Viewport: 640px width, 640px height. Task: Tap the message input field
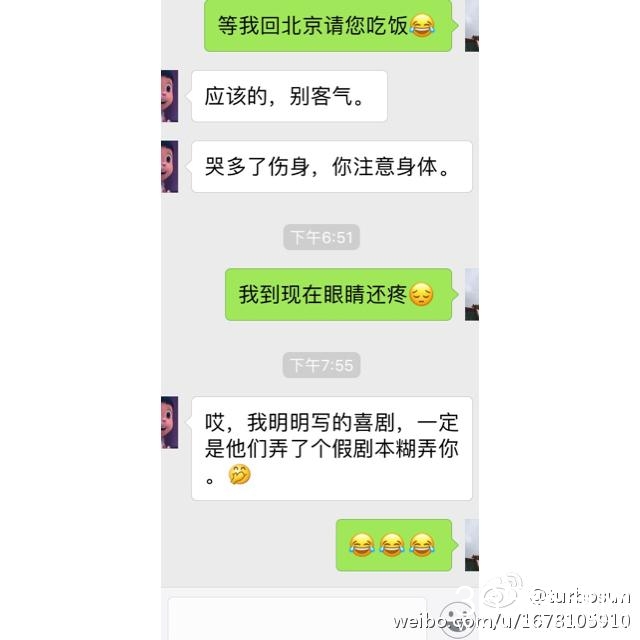(x=300, y=620)
